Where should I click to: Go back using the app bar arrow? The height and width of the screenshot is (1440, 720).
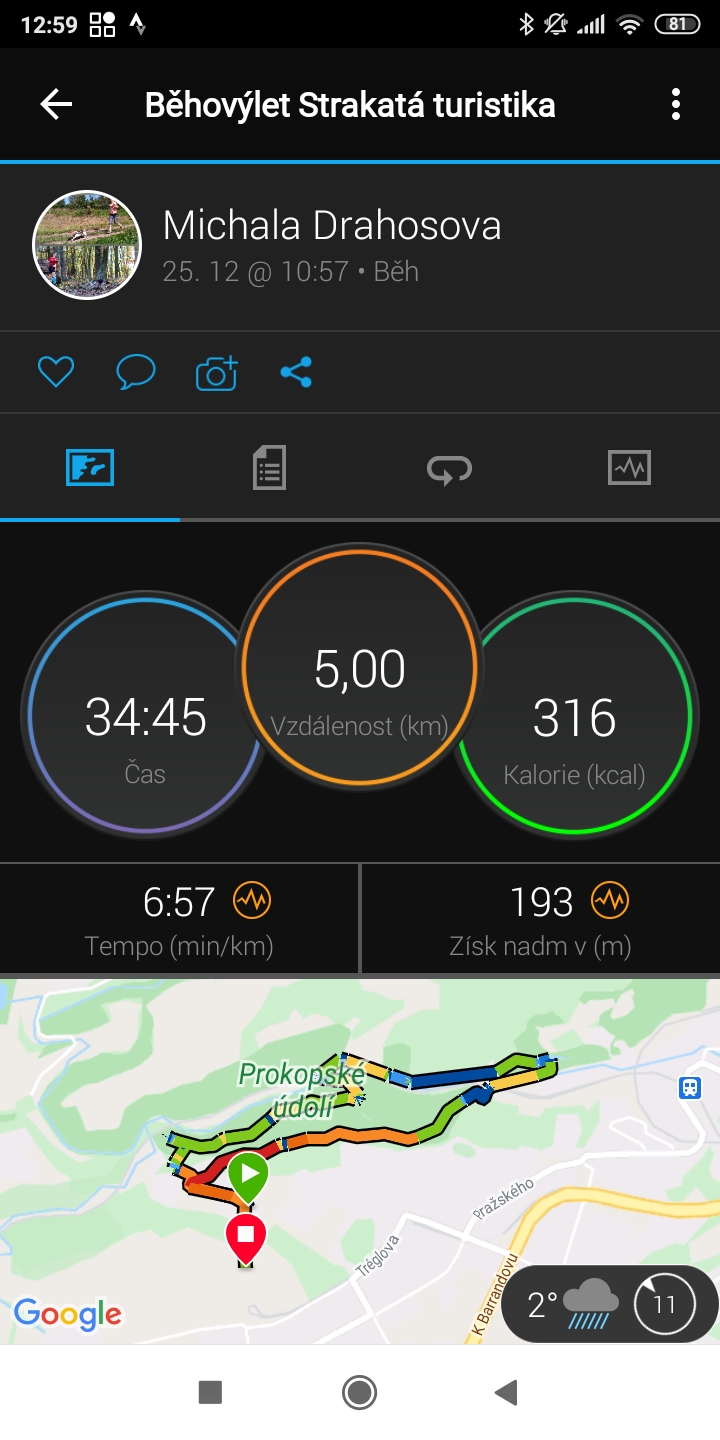[56, 105]
